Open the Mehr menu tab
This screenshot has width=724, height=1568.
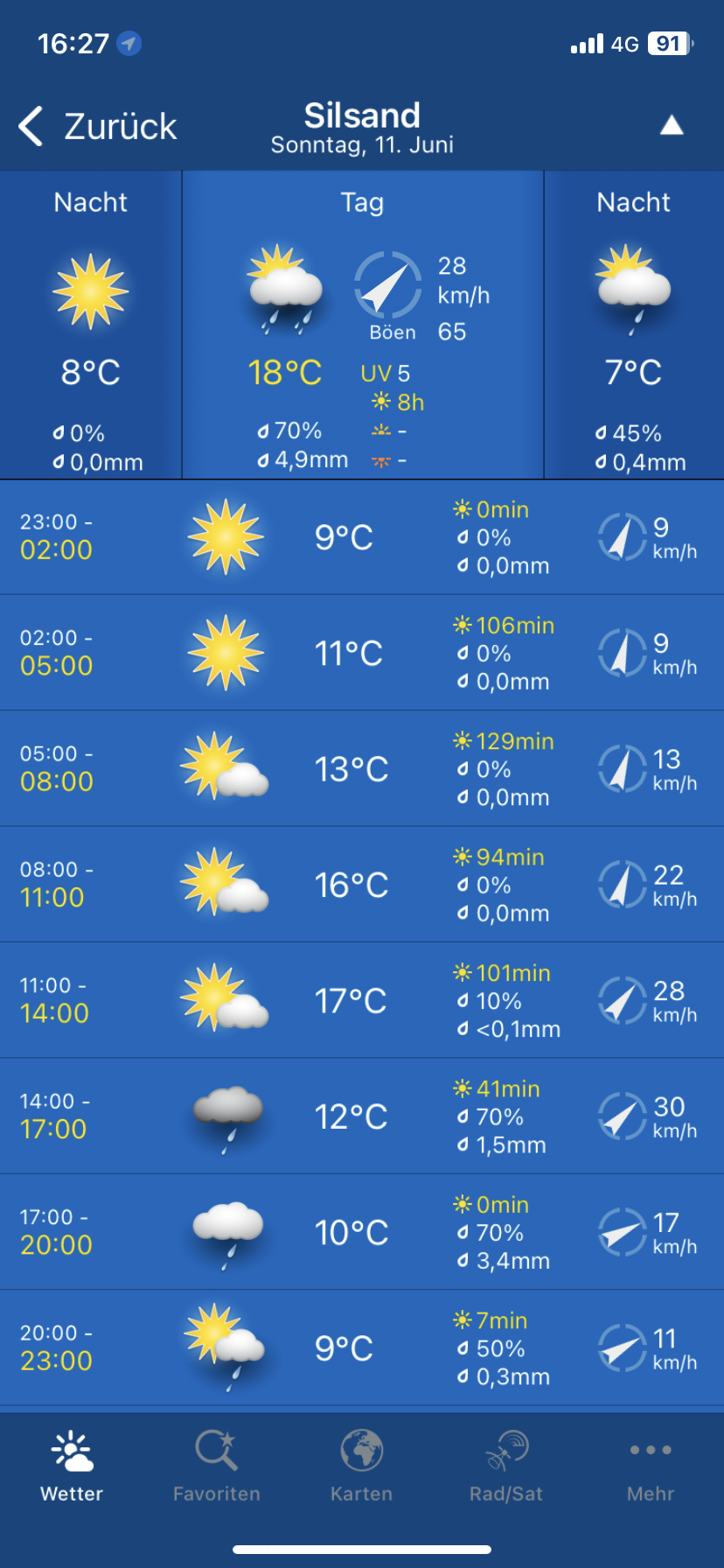(x=651, y=1466)
